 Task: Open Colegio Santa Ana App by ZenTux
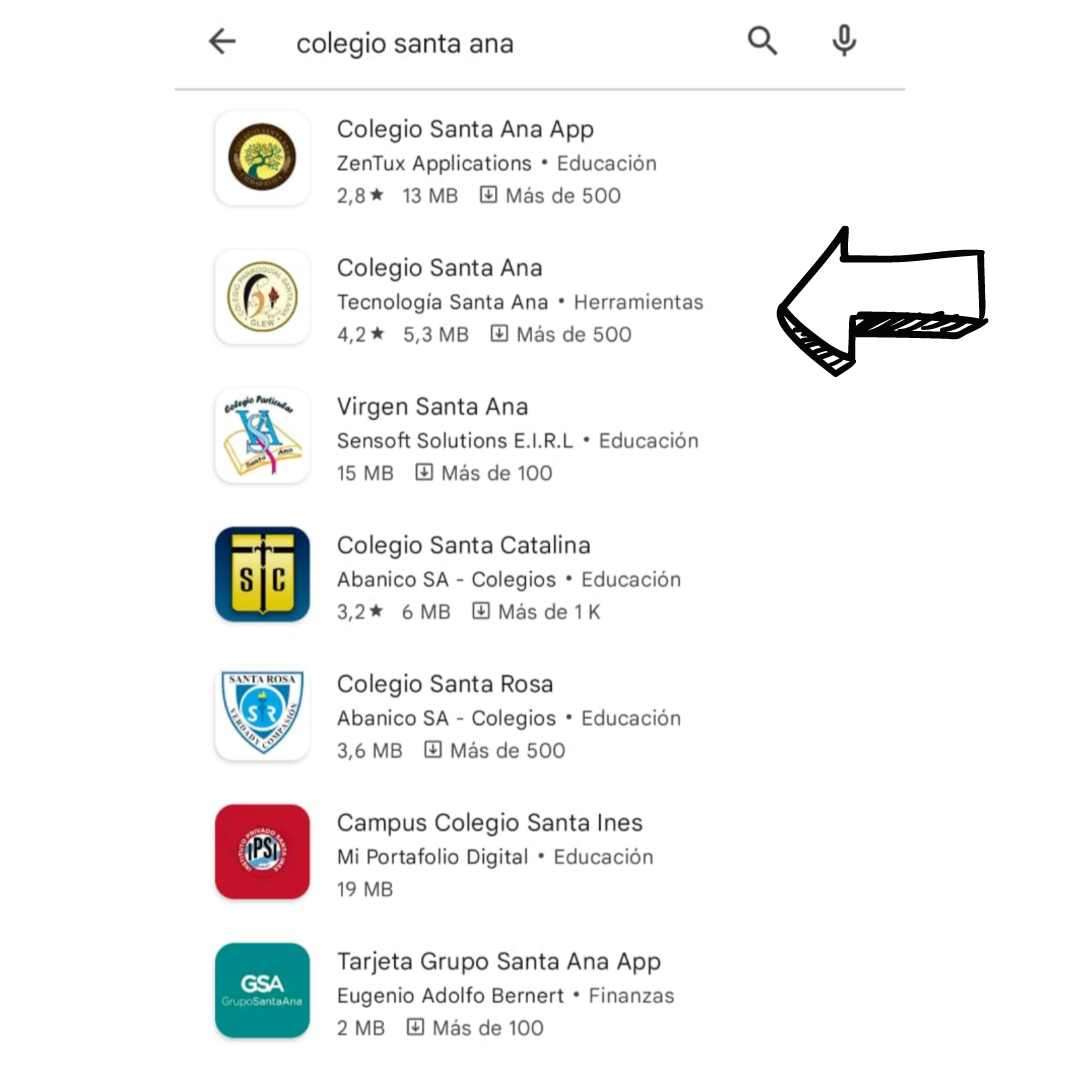(465, 130)
